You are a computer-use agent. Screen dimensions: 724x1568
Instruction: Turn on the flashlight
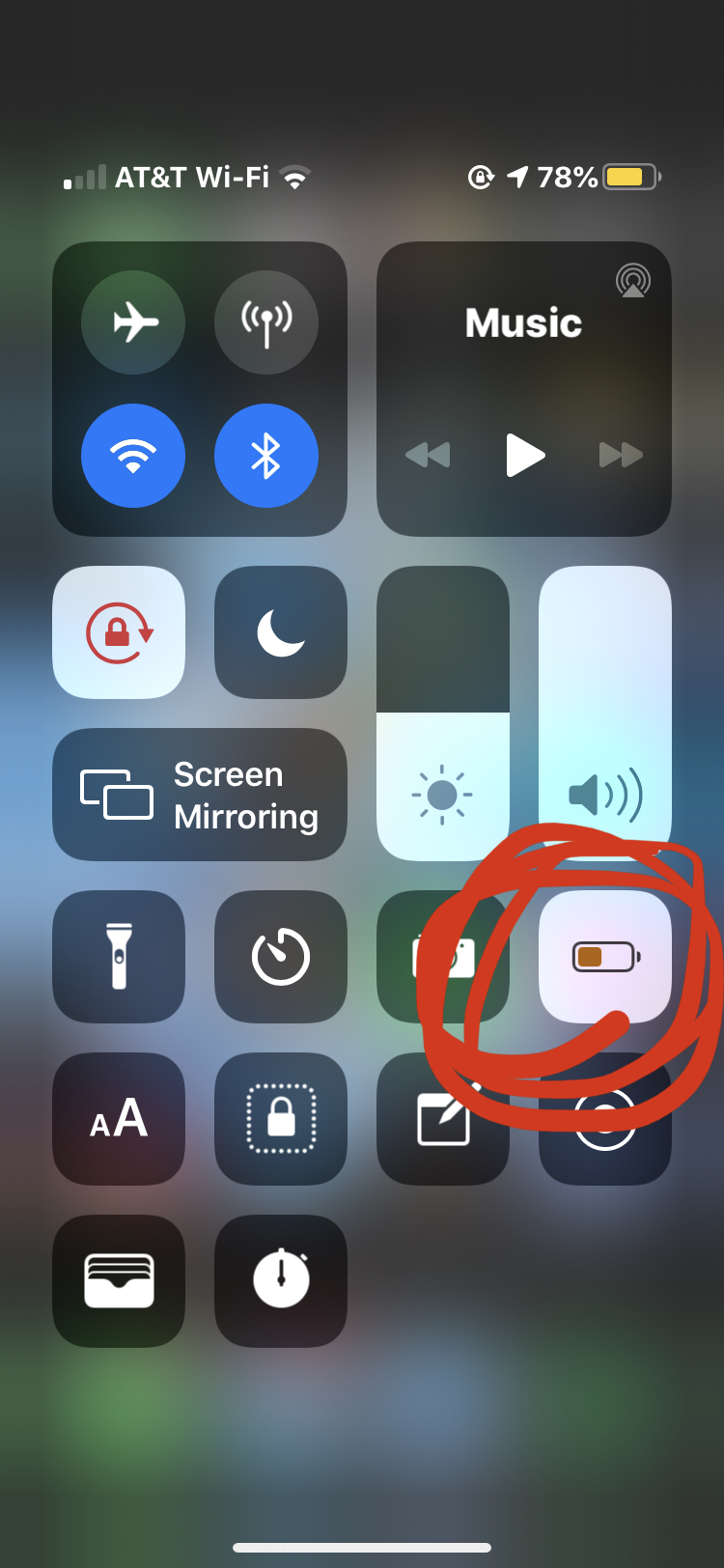tap(119, 957)
